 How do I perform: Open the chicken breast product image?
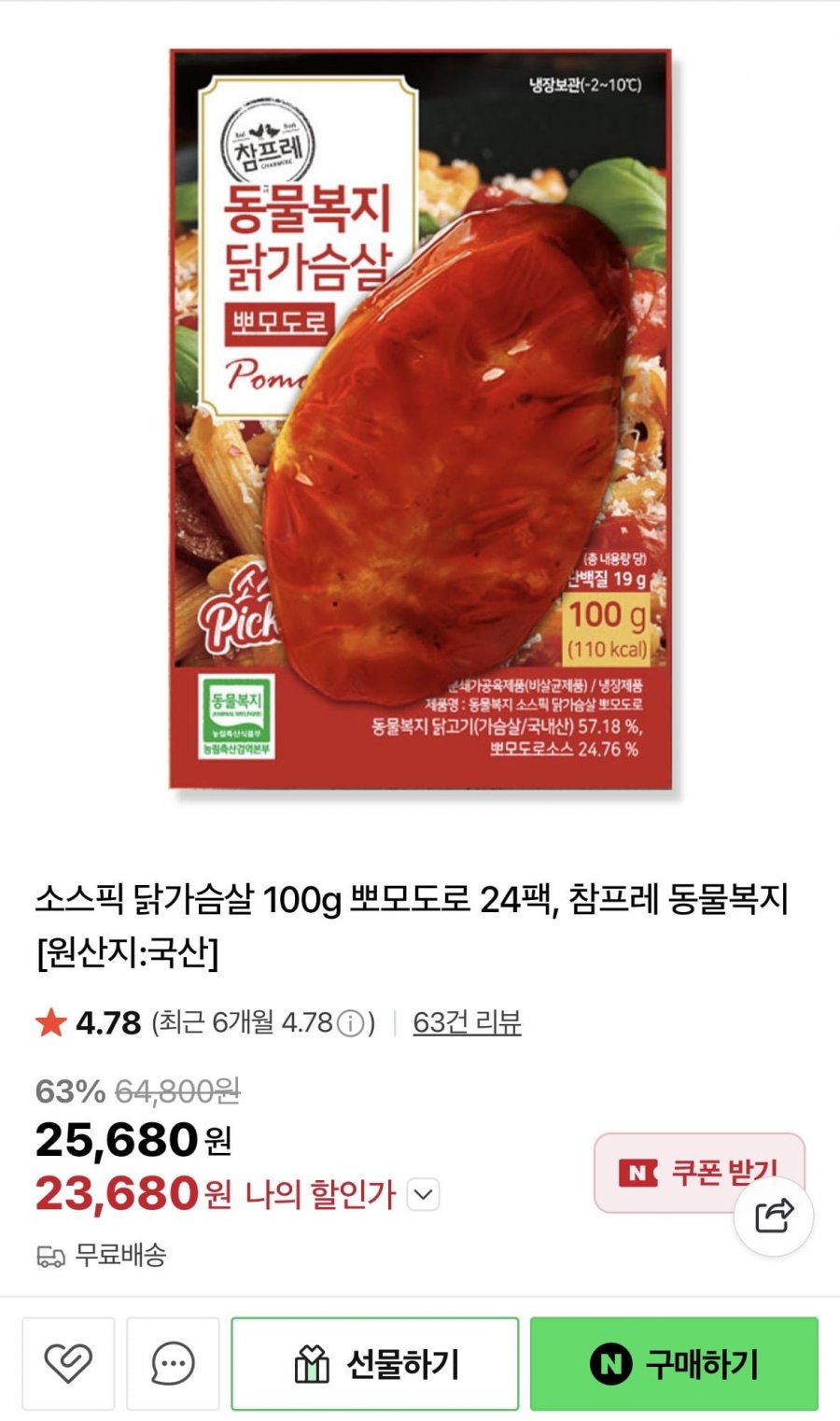[420, 420]
